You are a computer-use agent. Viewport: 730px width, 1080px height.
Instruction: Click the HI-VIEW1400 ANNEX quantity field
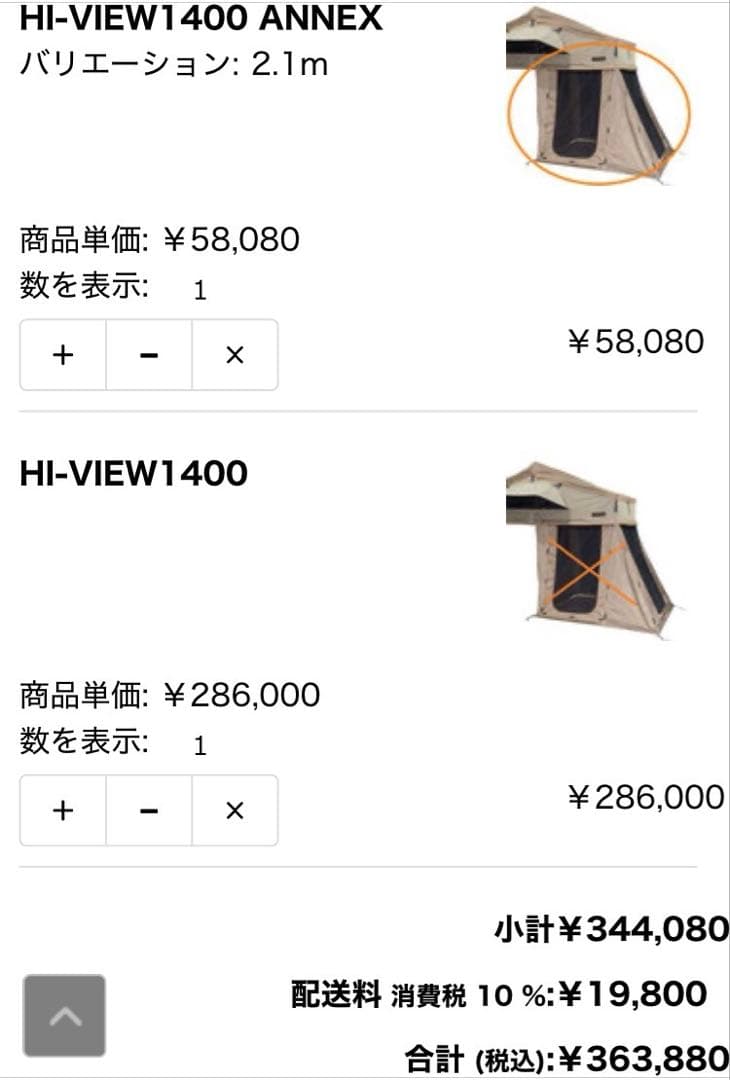pos(195,290)
